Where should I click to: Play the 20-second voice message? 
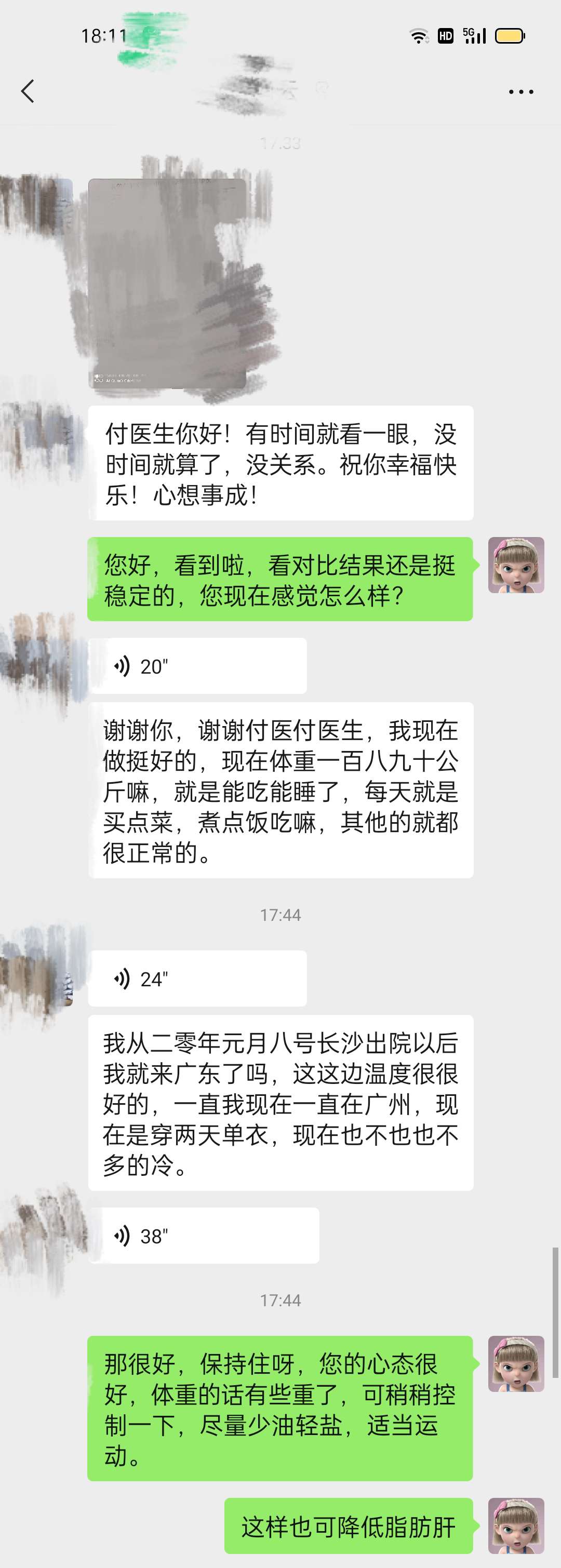point(197,666)
